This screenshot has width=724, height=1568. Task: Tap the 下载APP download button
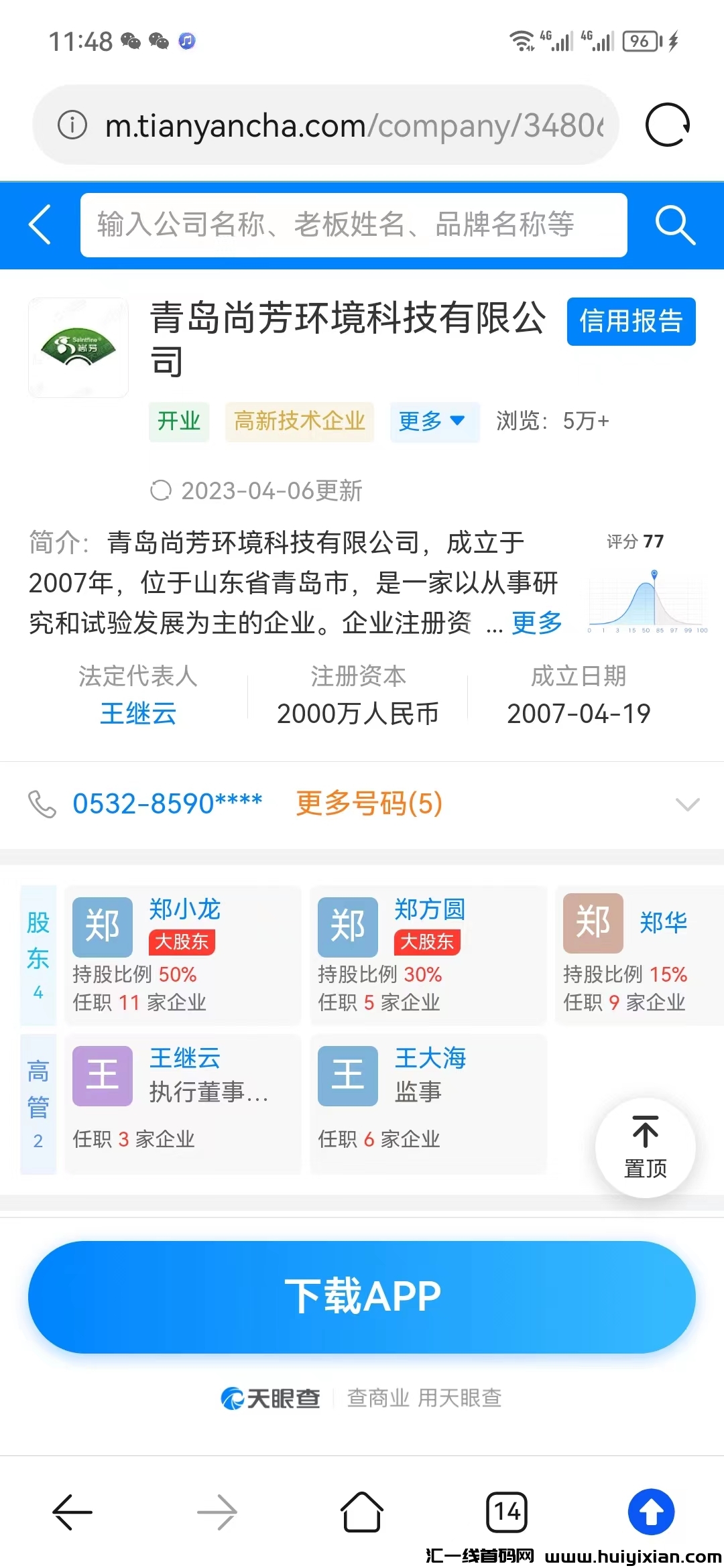point(362,1297)
